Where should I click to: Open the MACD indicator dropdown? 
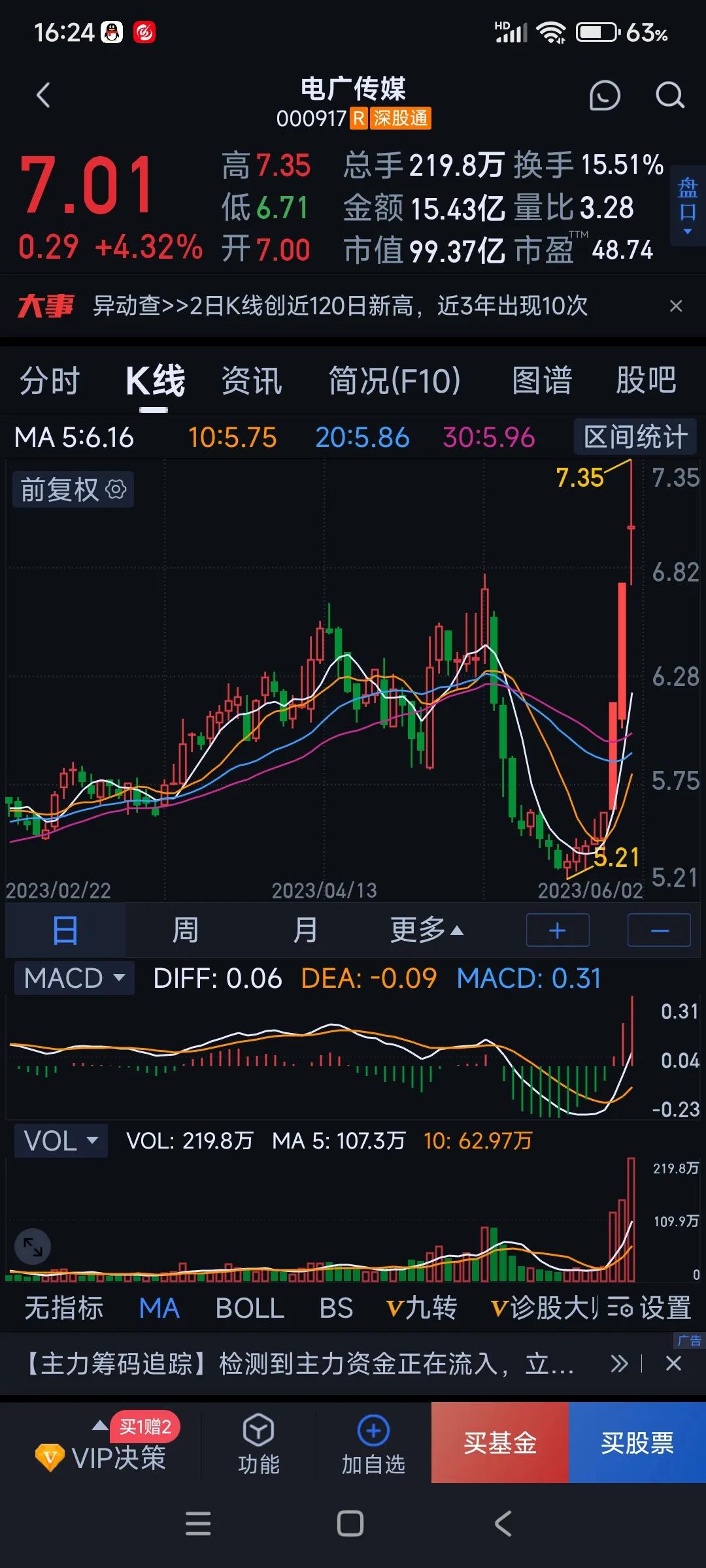pyautogui.click(x=73, y=978)
